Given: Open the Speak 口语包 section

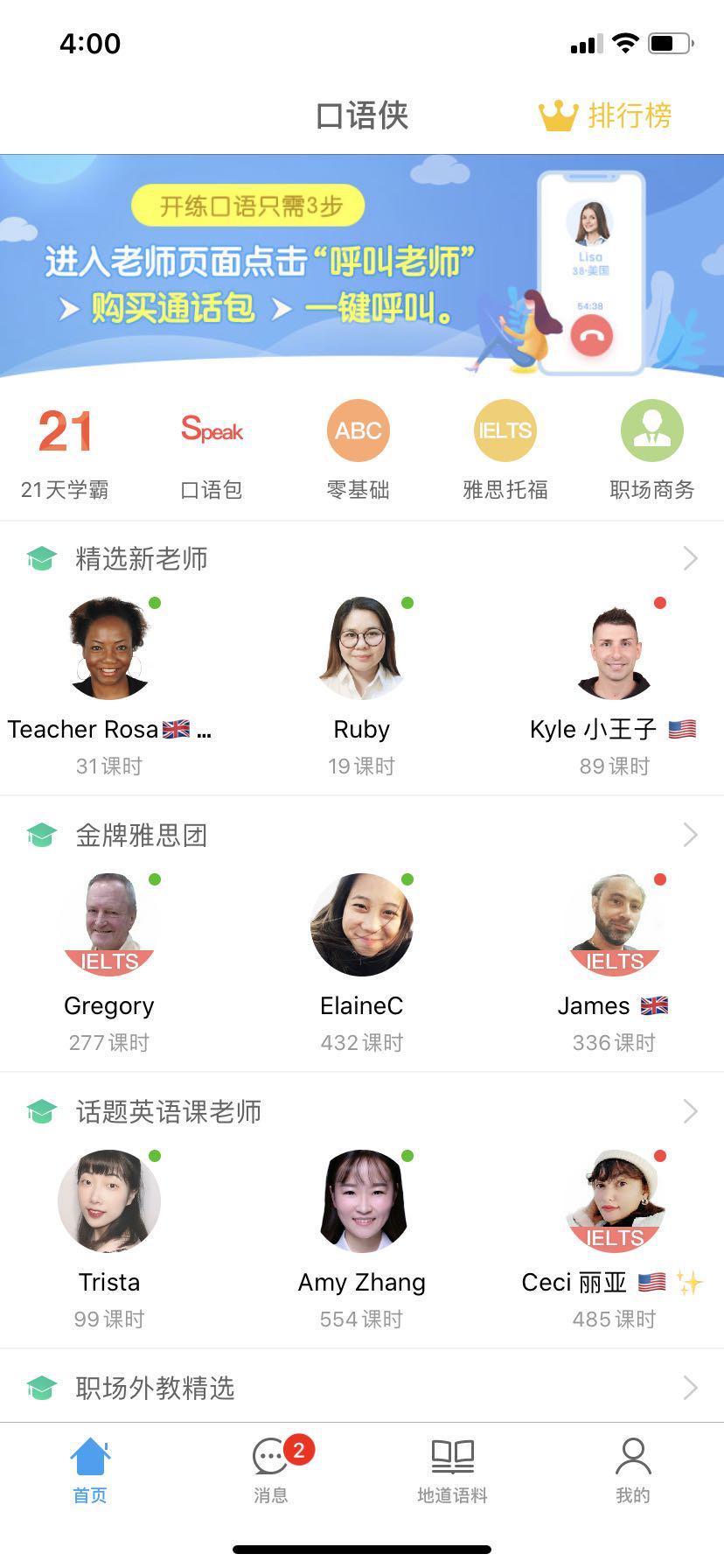Looking at the screenshot, I should [x=211, y=451].
